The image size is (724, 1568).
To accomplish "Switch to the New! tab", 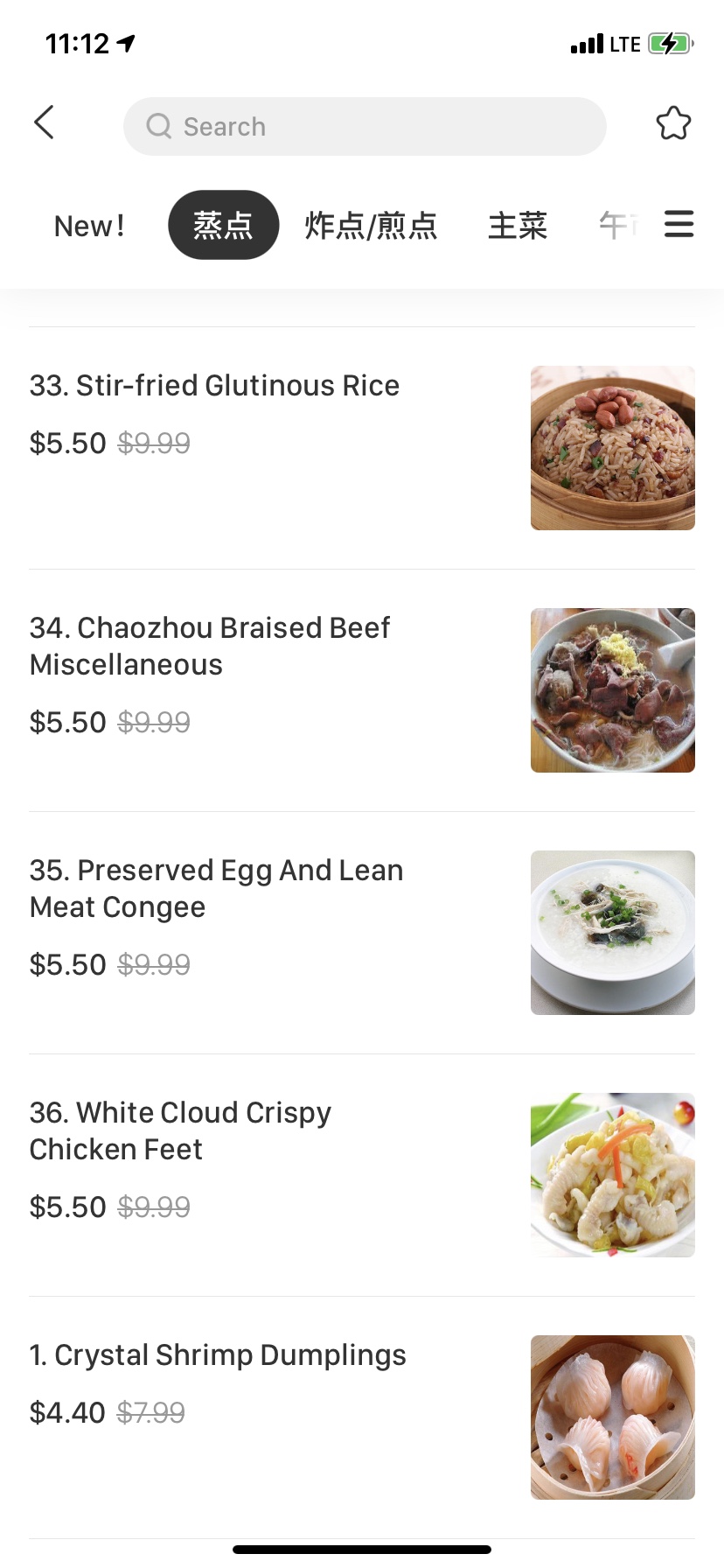I will (89, 226).
